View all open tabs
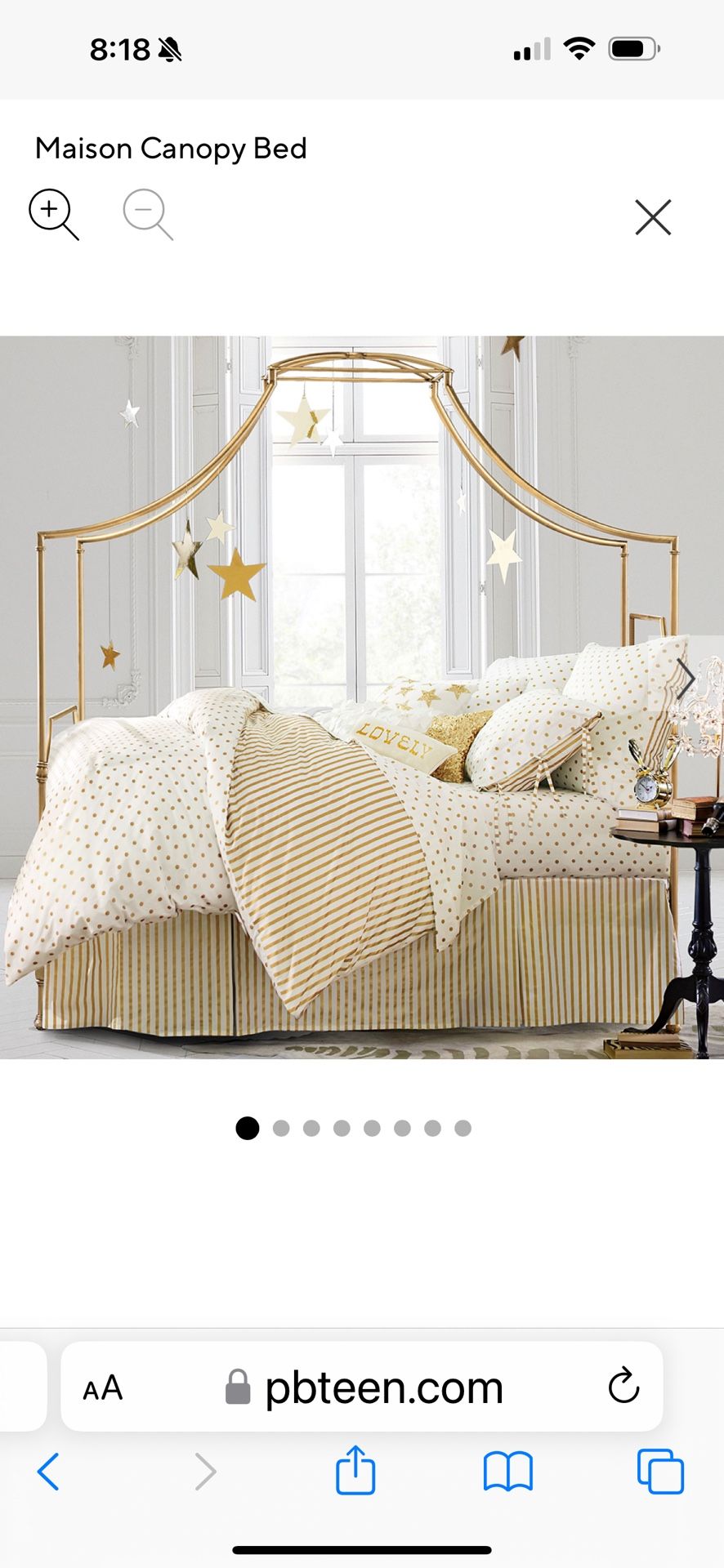 click(660, 1472)
